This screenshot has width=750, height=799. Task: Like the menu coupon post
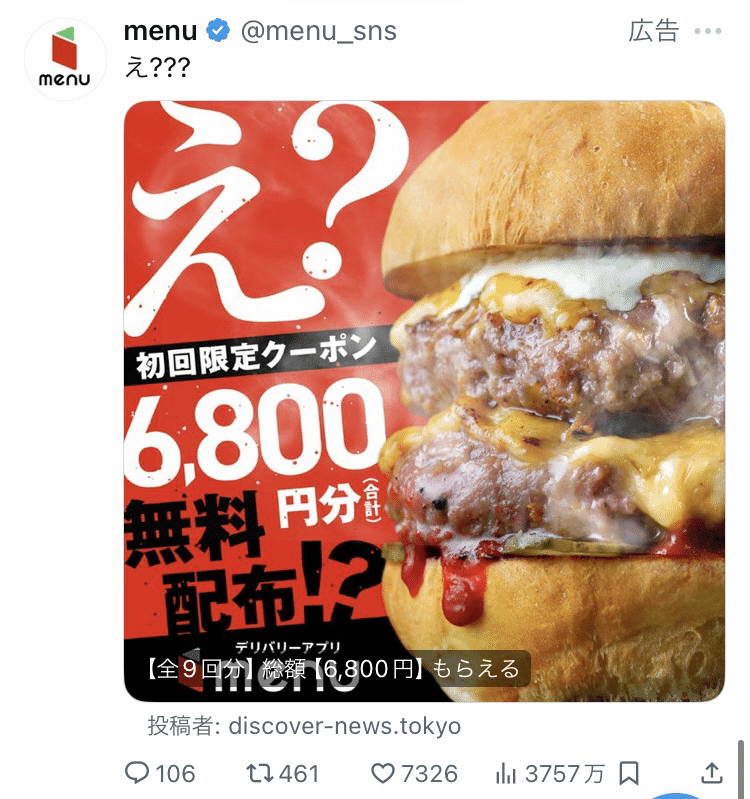point(384,773)
